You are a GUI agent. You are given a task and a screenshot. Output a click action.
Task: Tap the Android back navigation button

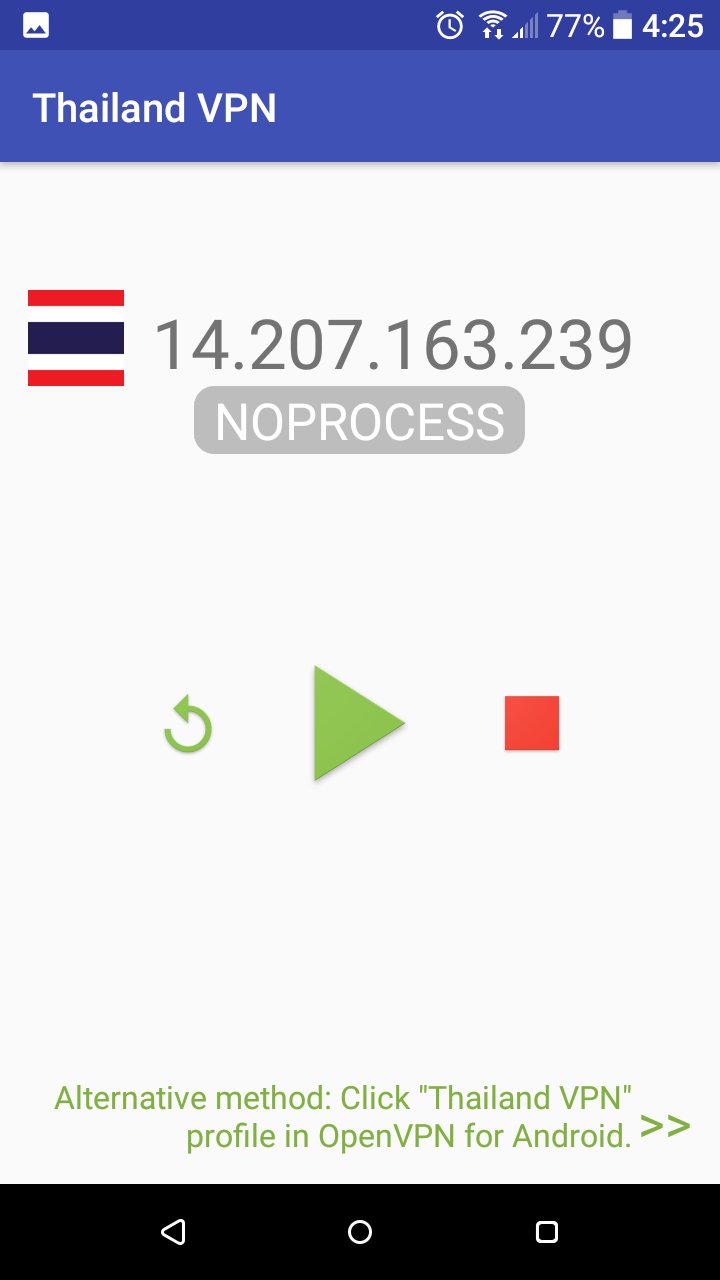173,1232
